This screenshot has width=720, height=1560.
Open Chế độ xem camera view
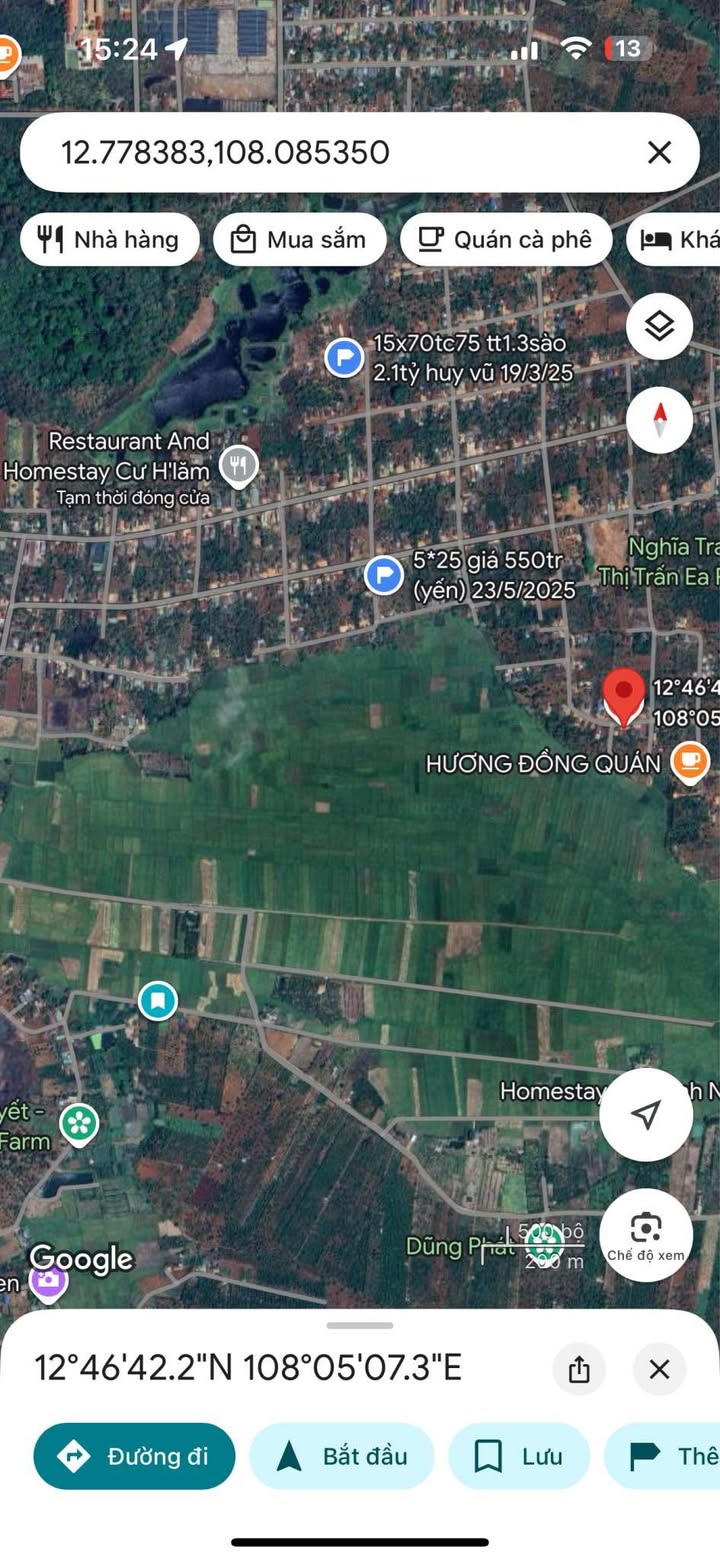[646, 1235]
